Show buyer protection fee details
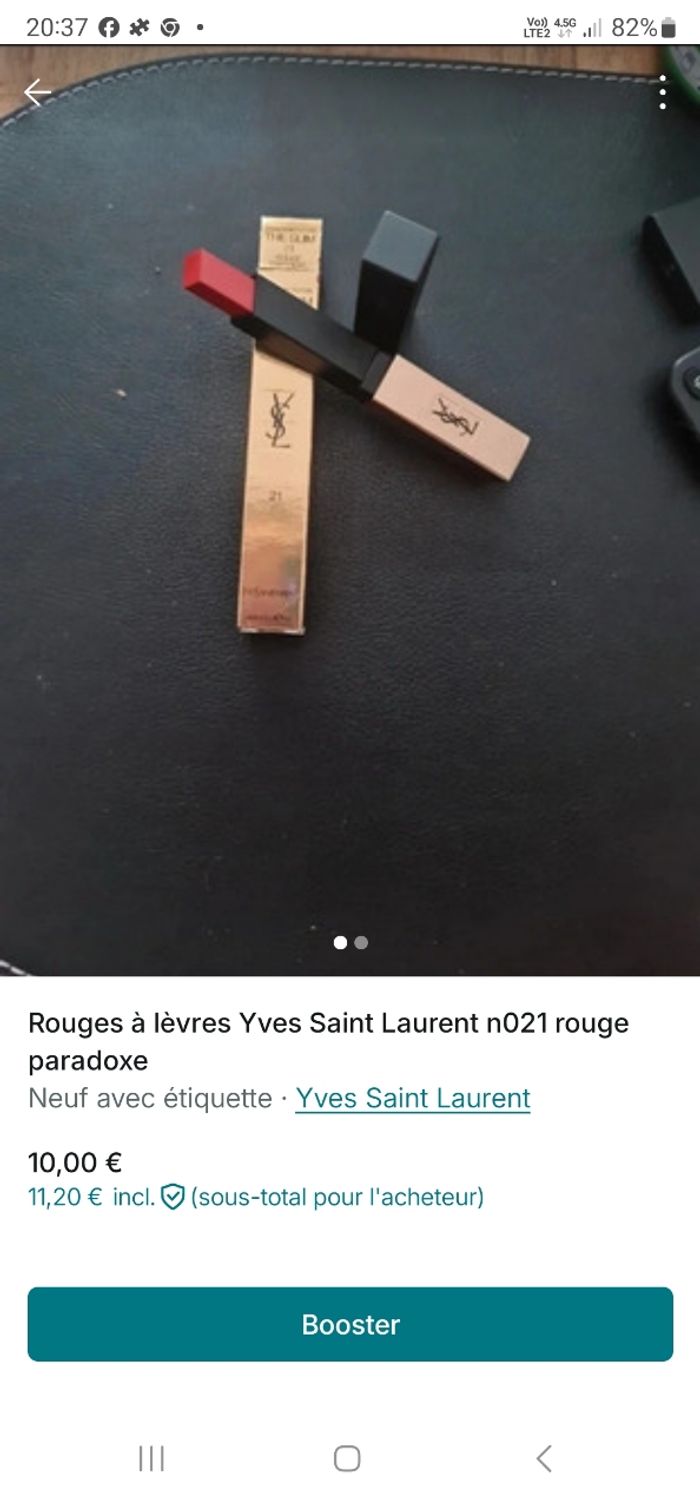The height and width of the screenshot is (1500, 700). [x=173, y=1197]
